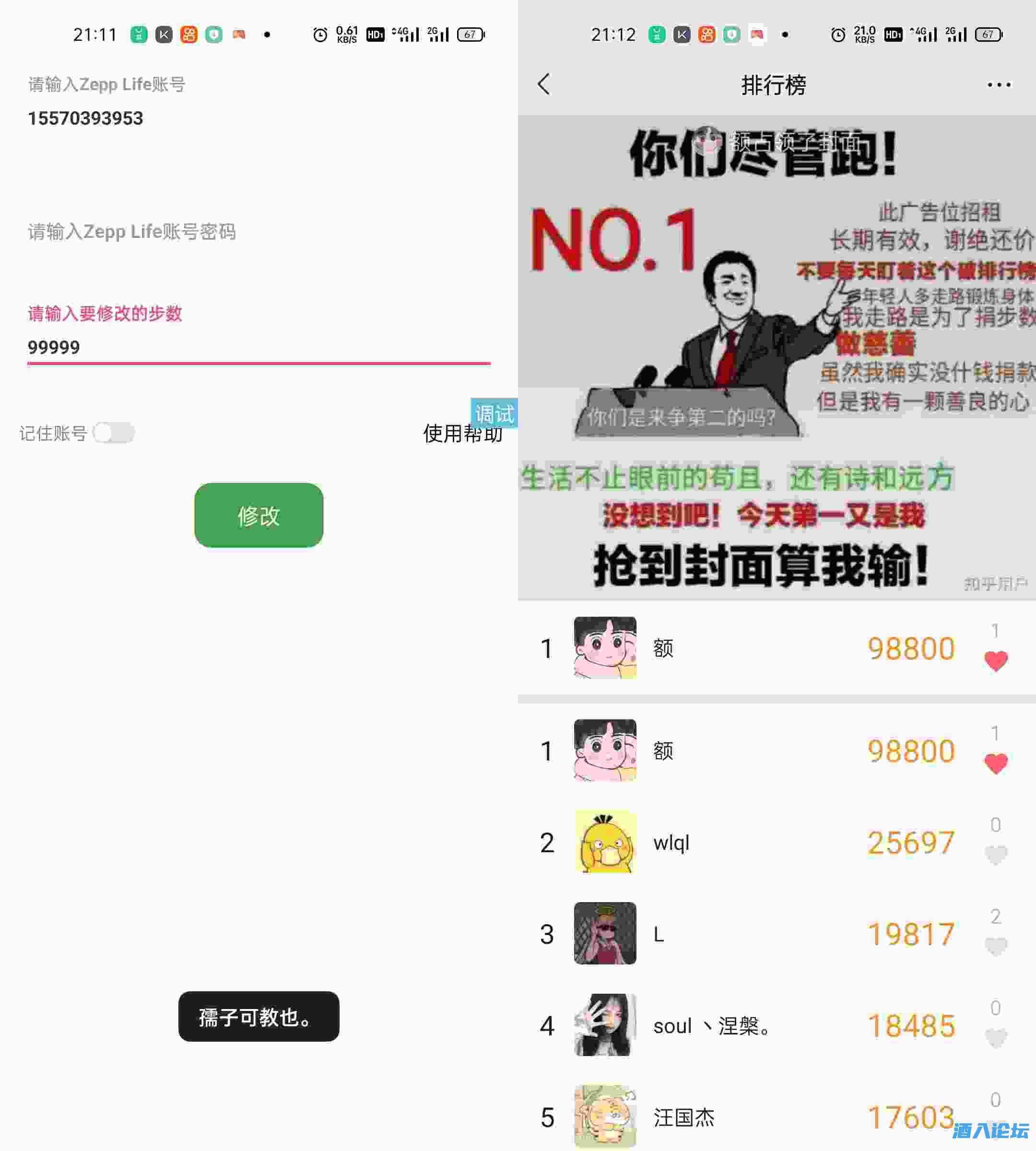Edit the step count field showing 99999
1036x1151 pixels.
(x=259, y=347)
